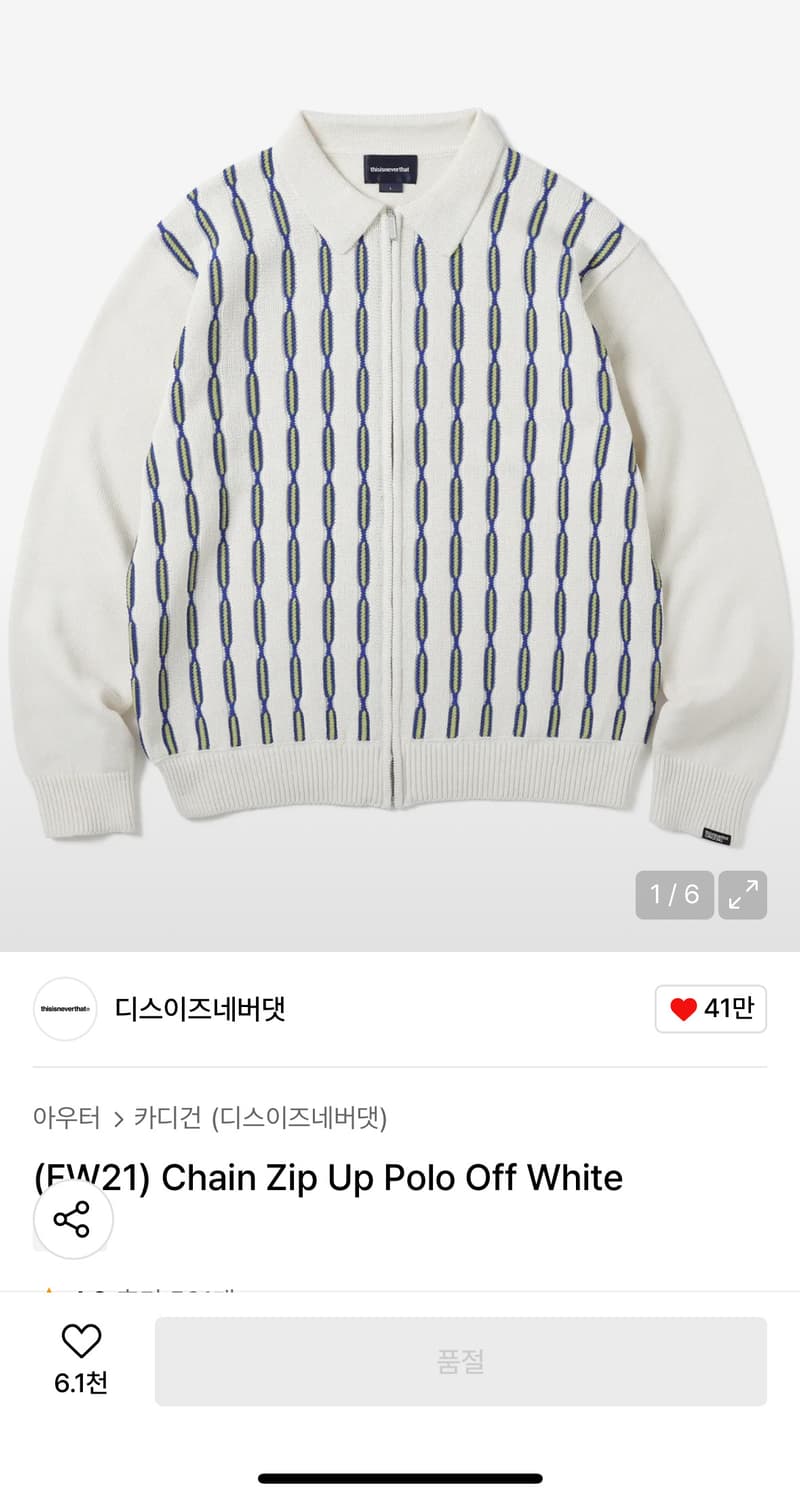Tap the zip-up sweater product photo
The width and height of the screenshot is (800, 1500).
pos(400,470)
